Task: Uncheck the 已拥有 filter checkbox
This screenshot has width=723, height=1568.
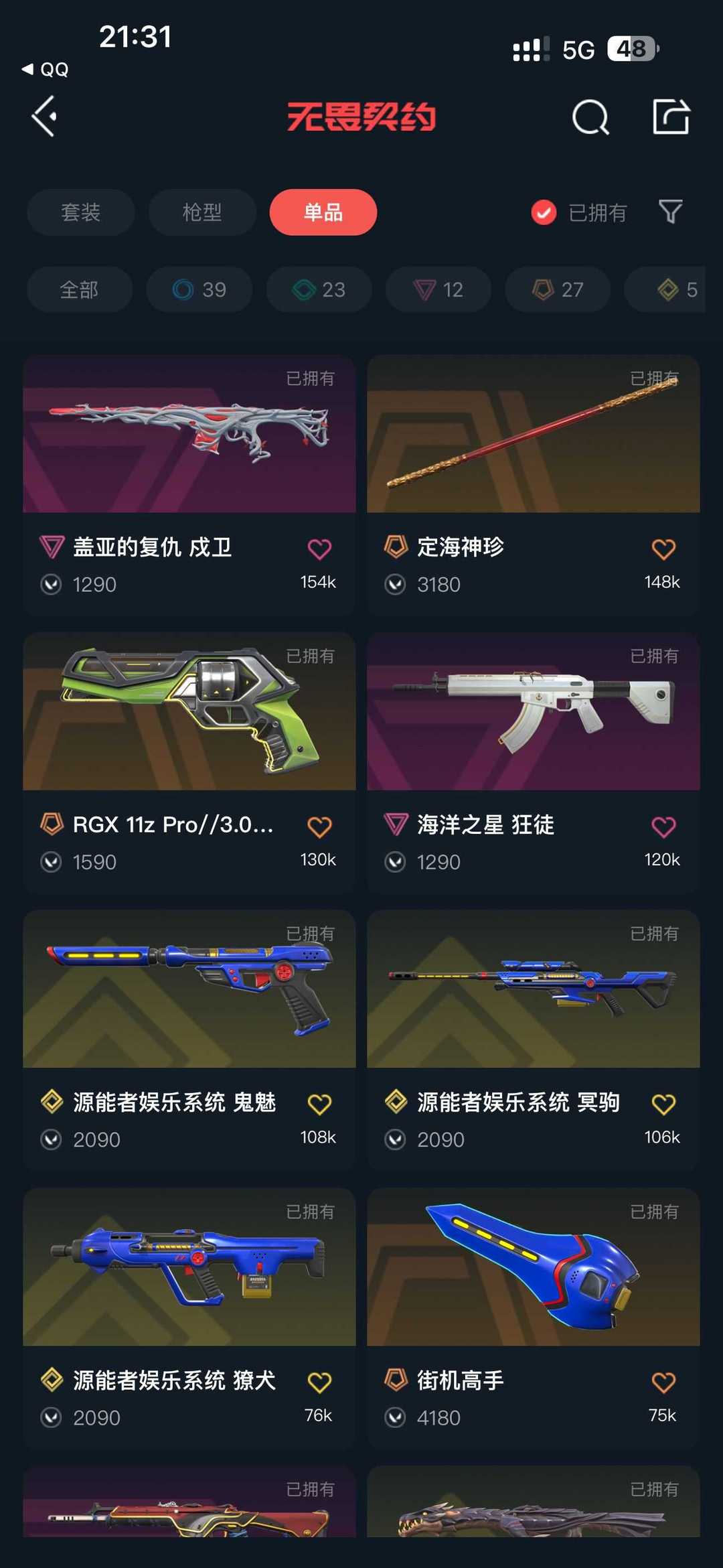Action: coord(544,213)
